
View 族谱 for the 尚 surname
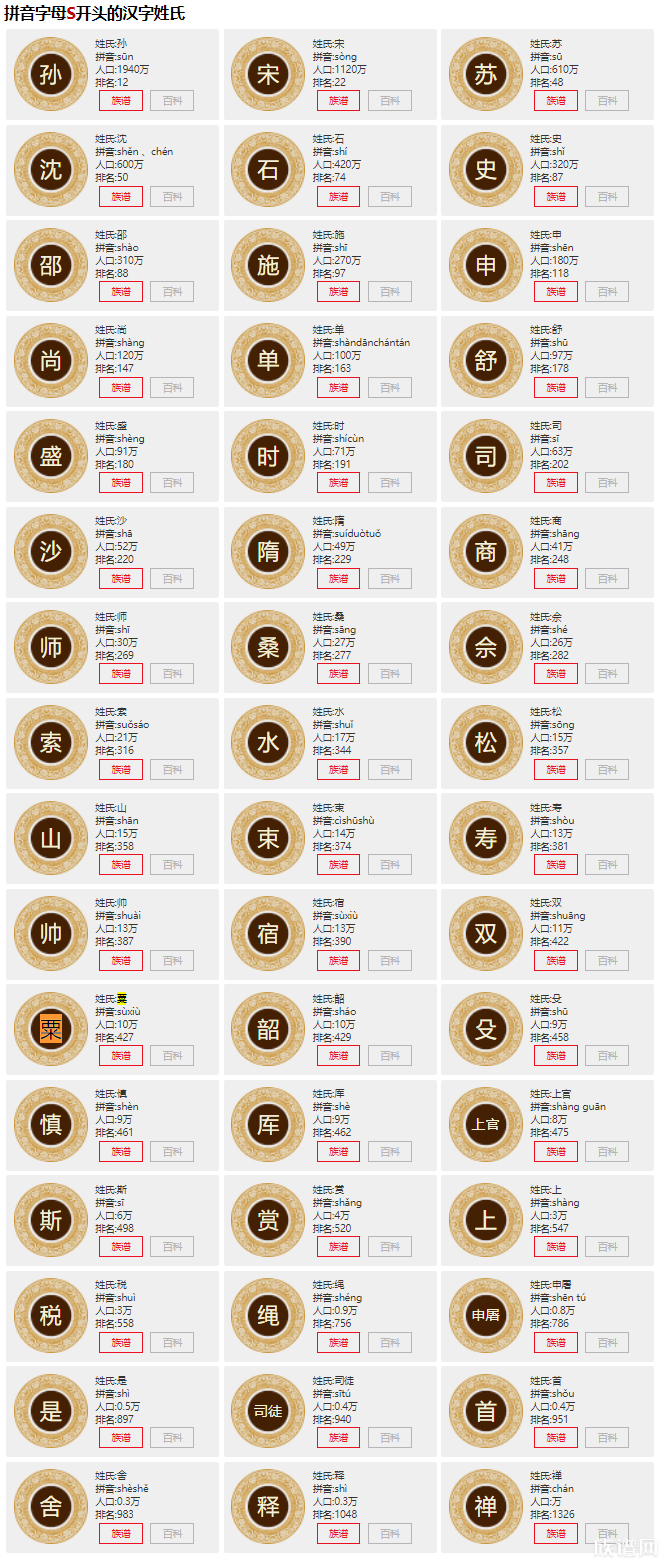point(121,388)
